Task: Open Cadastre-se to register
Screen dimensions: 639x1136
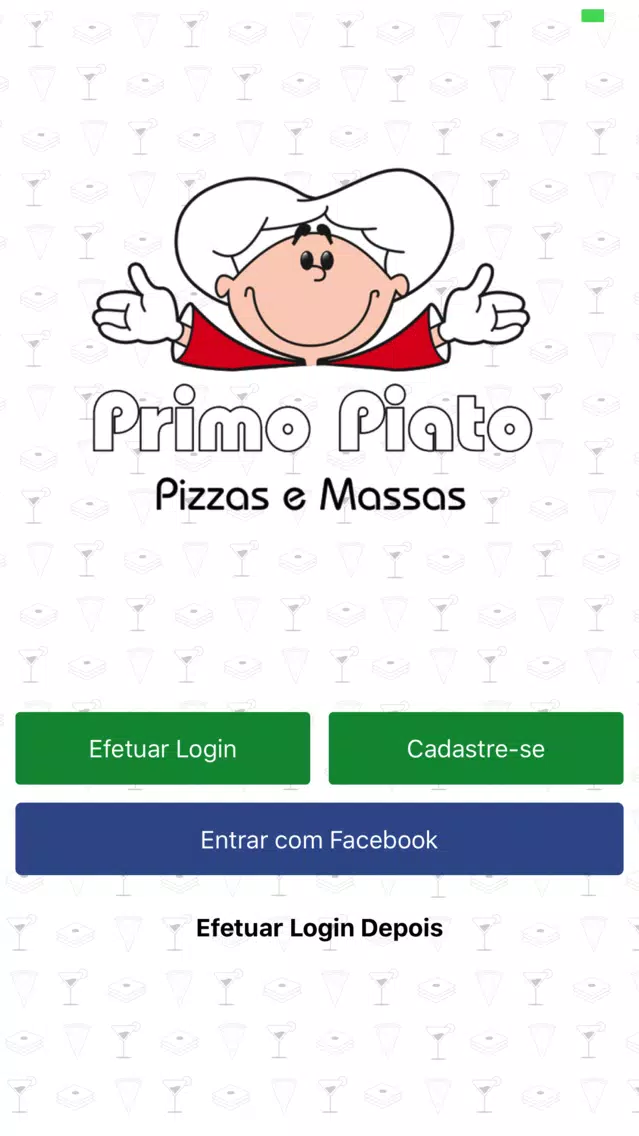Action: [x=476, y=748]
